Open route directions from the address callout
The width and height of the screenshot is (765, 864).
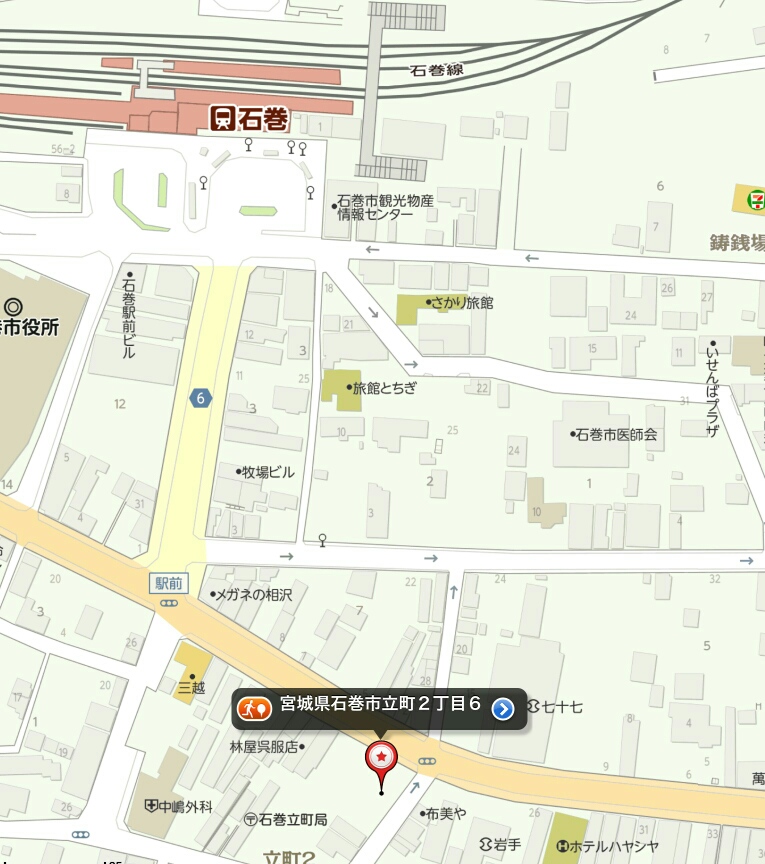pos(254,708)
